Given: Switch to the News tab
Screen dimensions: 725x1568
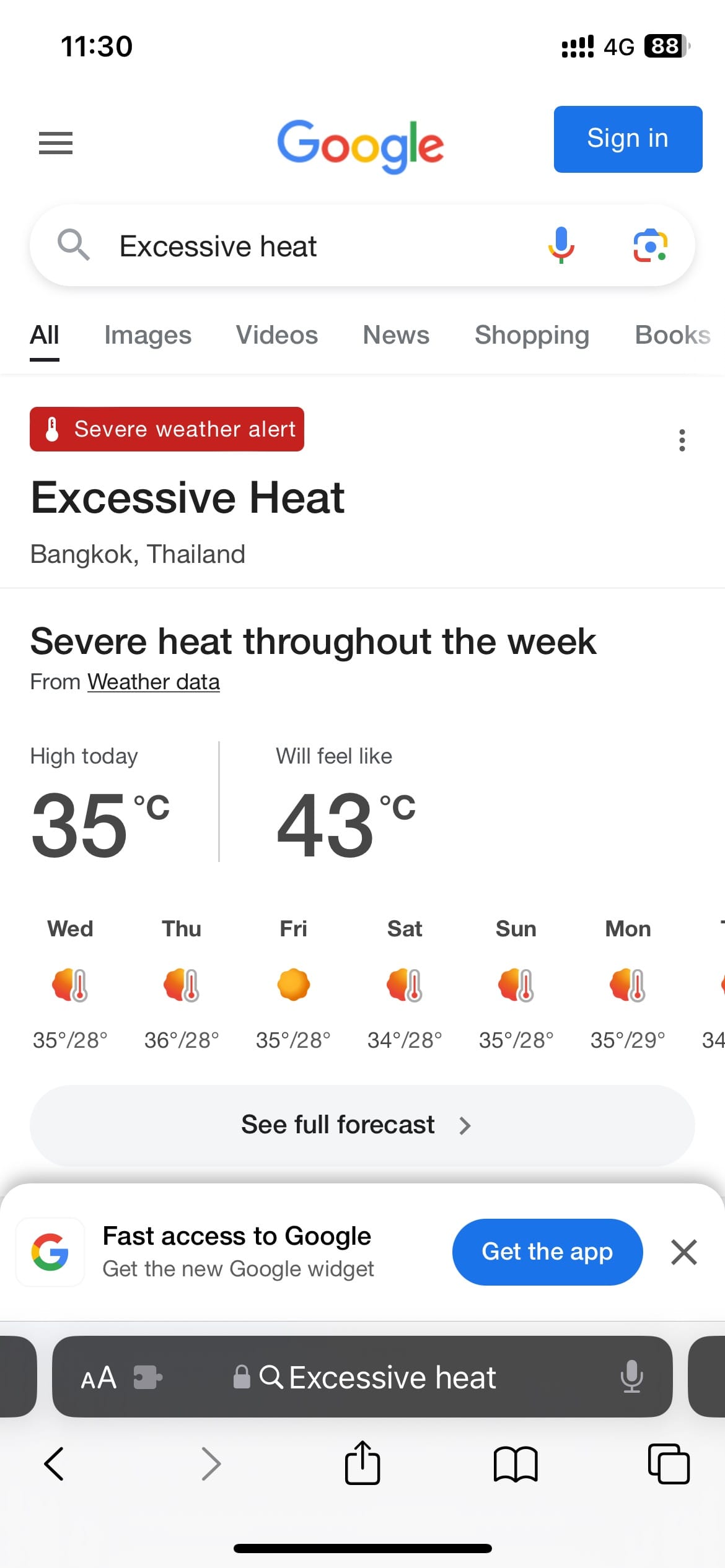Looking at the screenshot, I should [396, 335].
